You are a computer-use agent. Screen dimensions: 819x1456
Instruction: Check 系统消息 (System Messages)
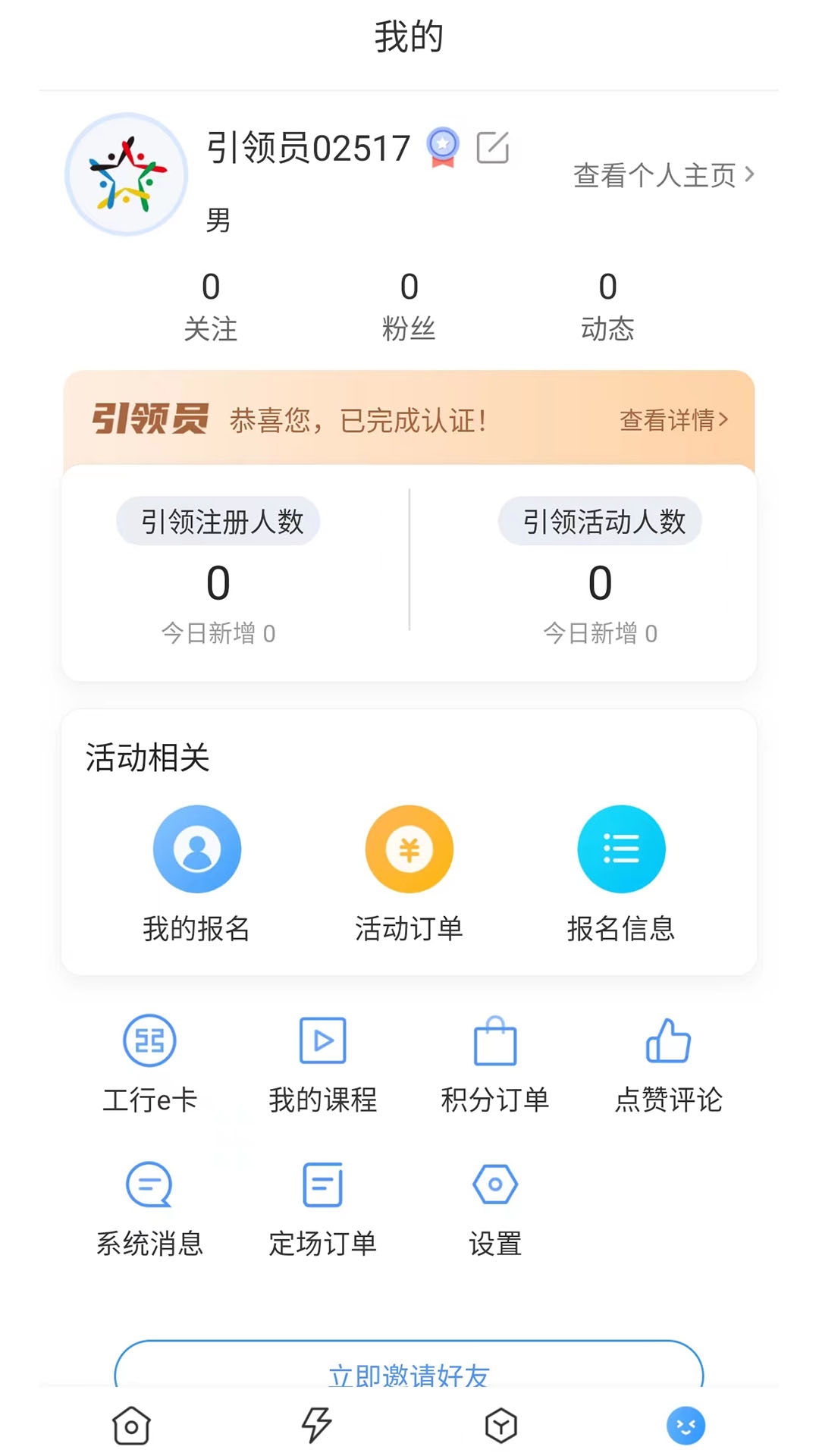[x=149, y=1206]
